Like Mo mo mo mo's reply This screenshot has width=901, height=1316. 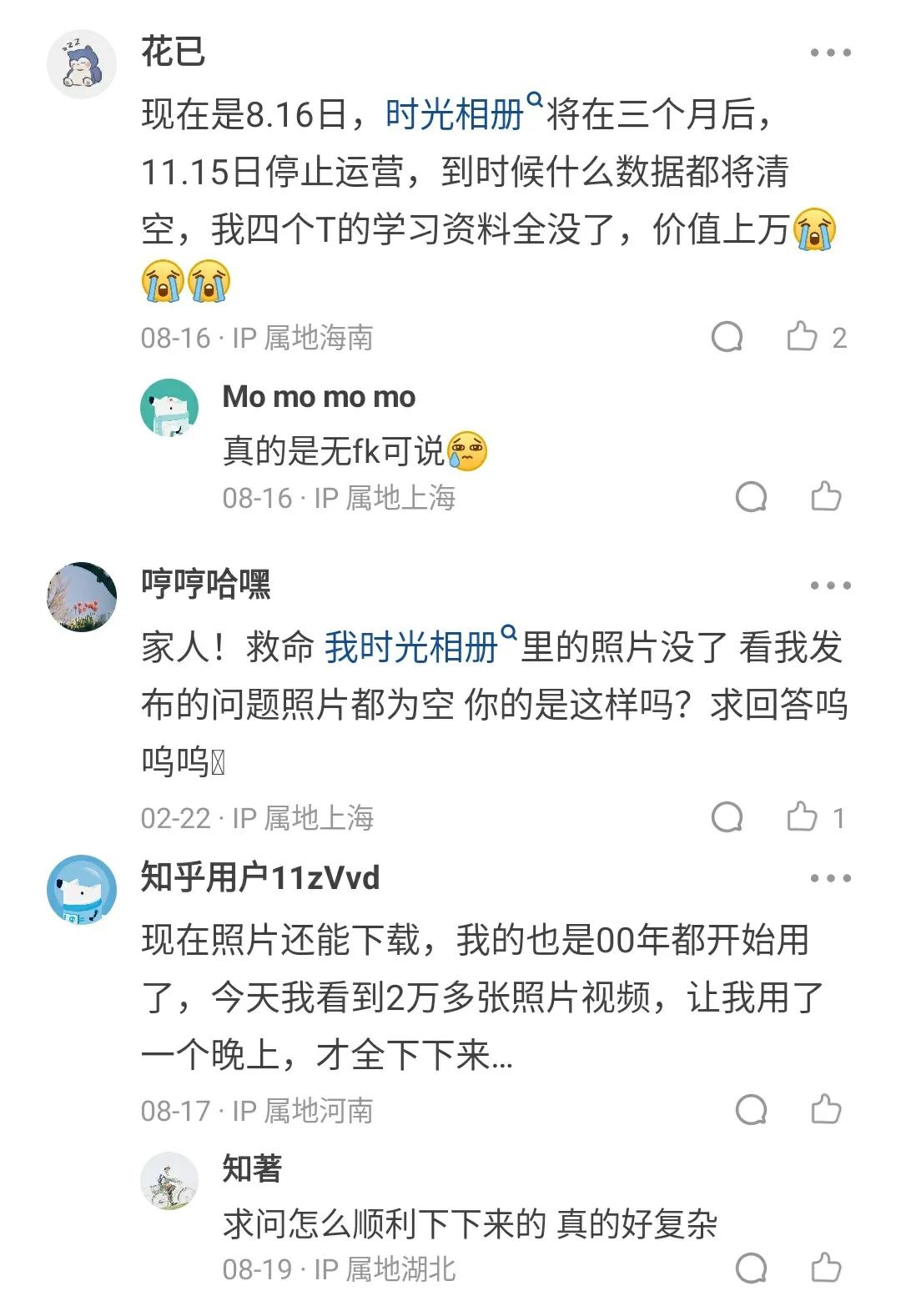[x=827, y=495]
